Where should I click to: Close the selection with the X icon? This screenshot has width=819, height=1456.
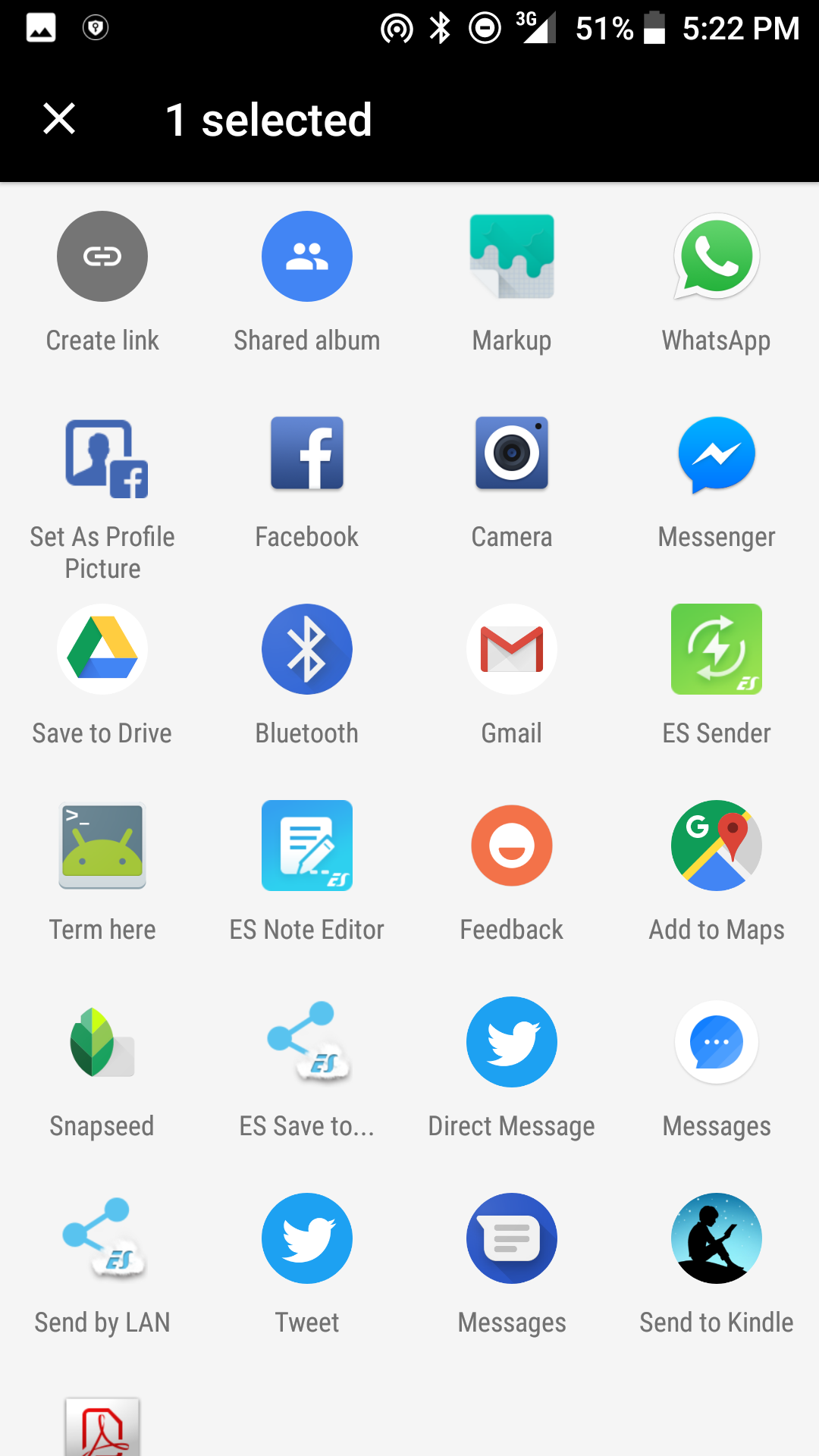(x=59, y=119)
